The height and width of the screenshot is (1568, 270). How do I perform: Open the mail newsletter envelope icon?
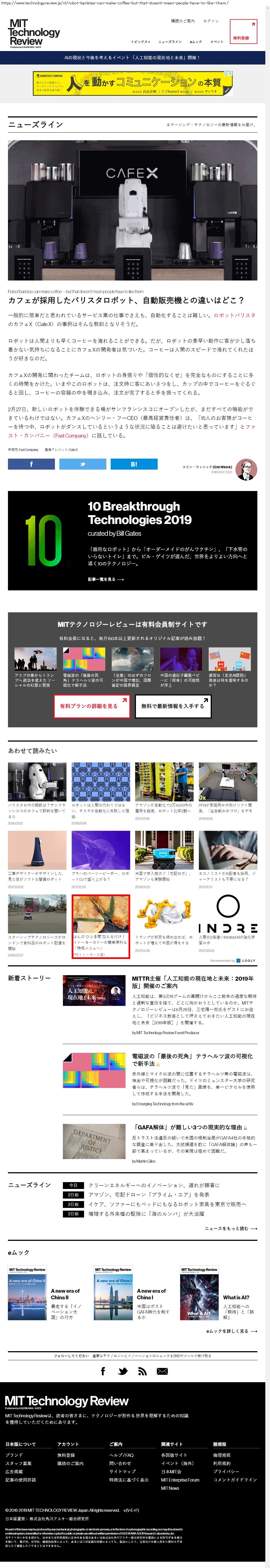click(x=162, y=1371)
